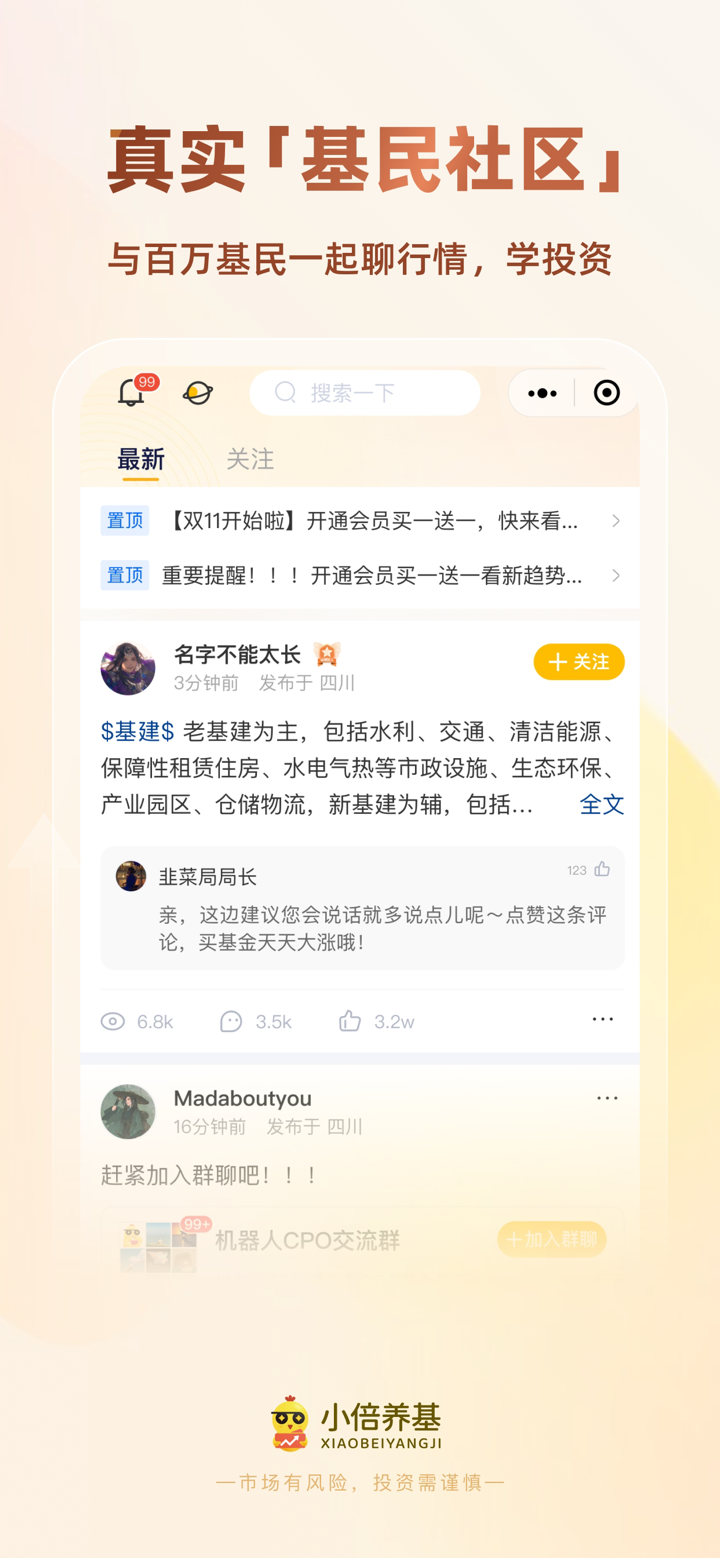720x1558 pixels.
Task: Tap the 搜索一下 search input field
Action: (365, 393)
